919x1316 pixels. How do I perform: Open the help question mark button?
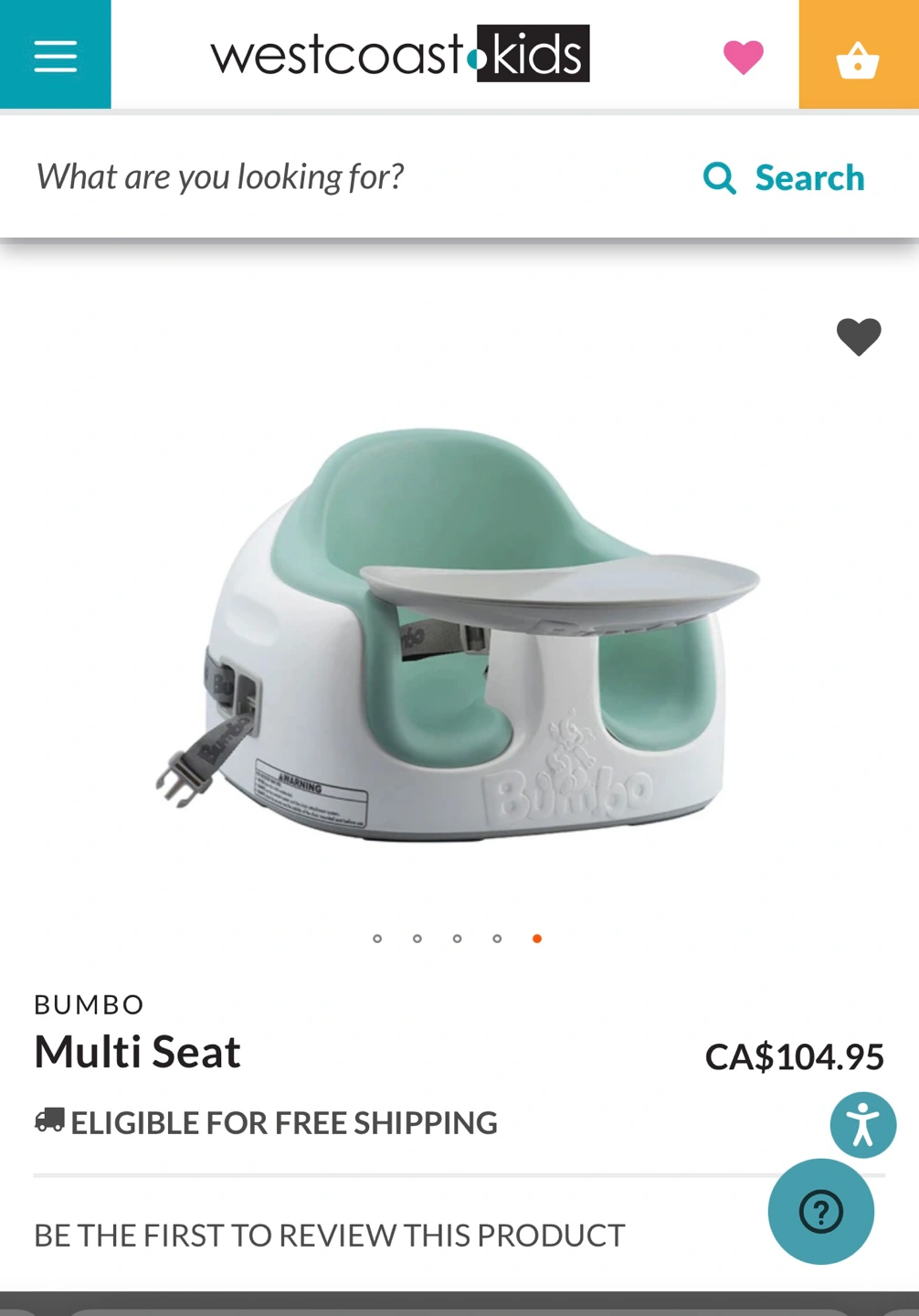820,1212
